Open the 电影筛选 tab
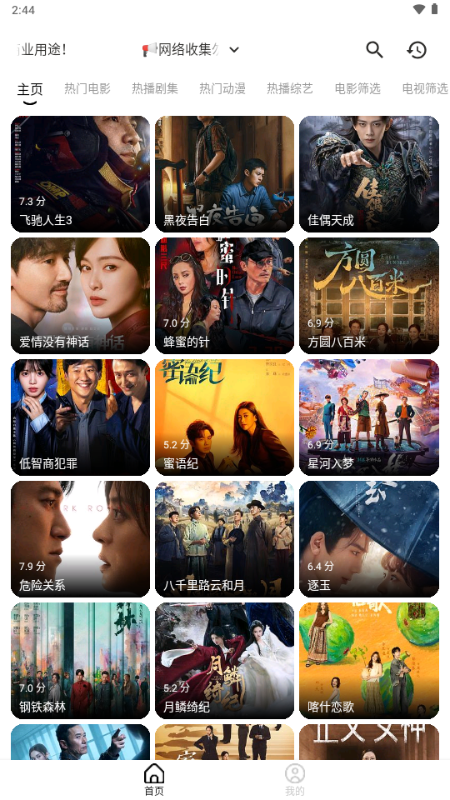 (357, 88)
